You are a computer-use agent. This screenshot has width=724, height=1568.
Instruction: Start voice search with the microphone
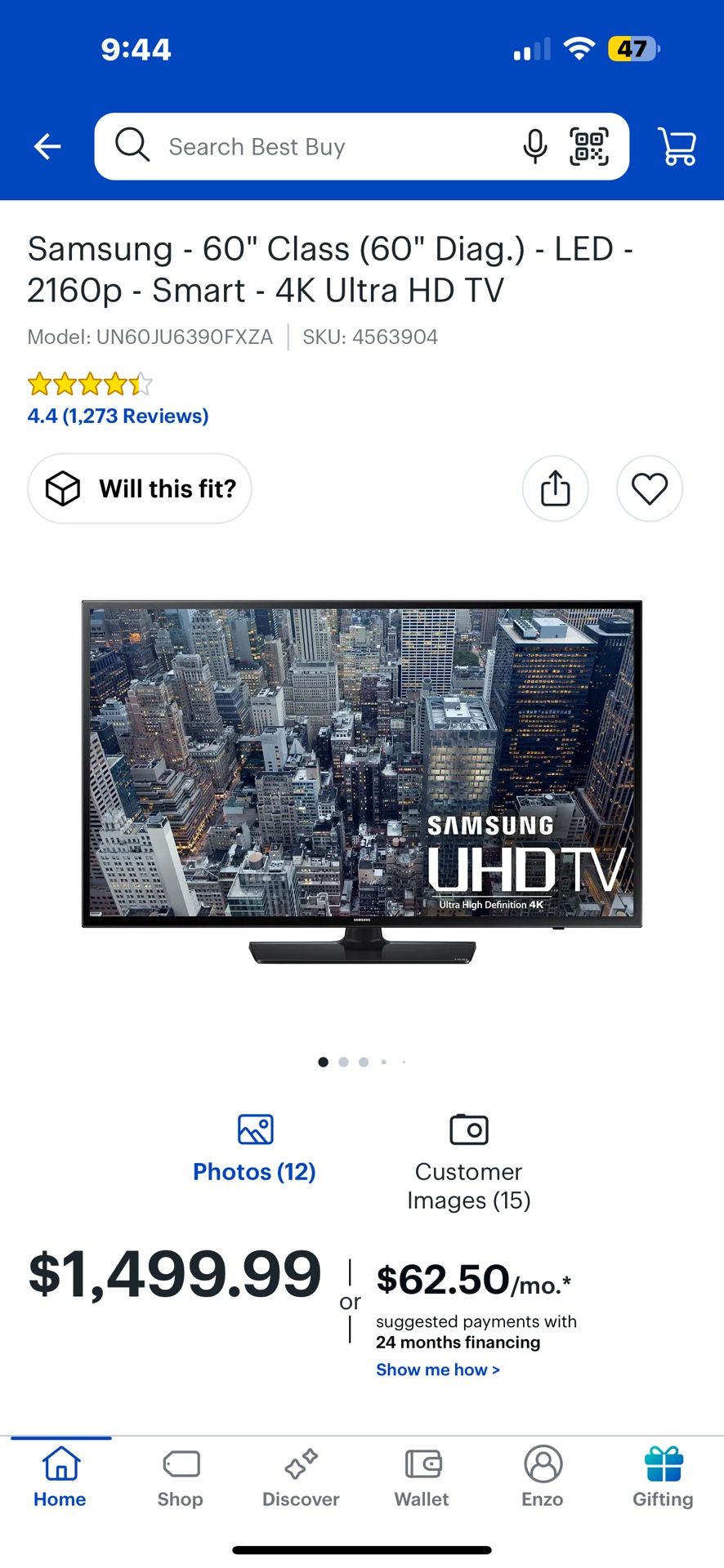(534, 147)
